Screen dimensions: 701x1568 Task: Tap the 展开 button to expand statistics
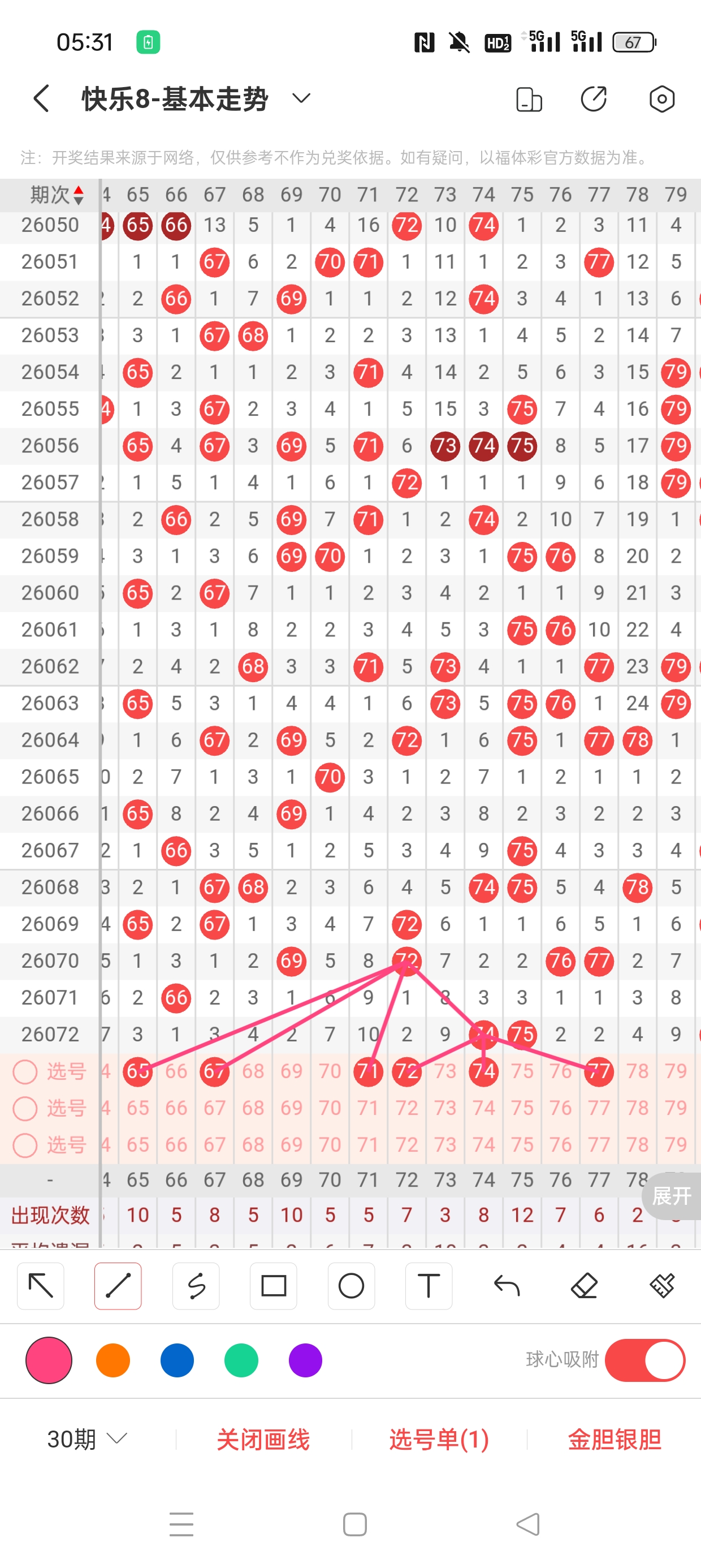click(671, 1196)
